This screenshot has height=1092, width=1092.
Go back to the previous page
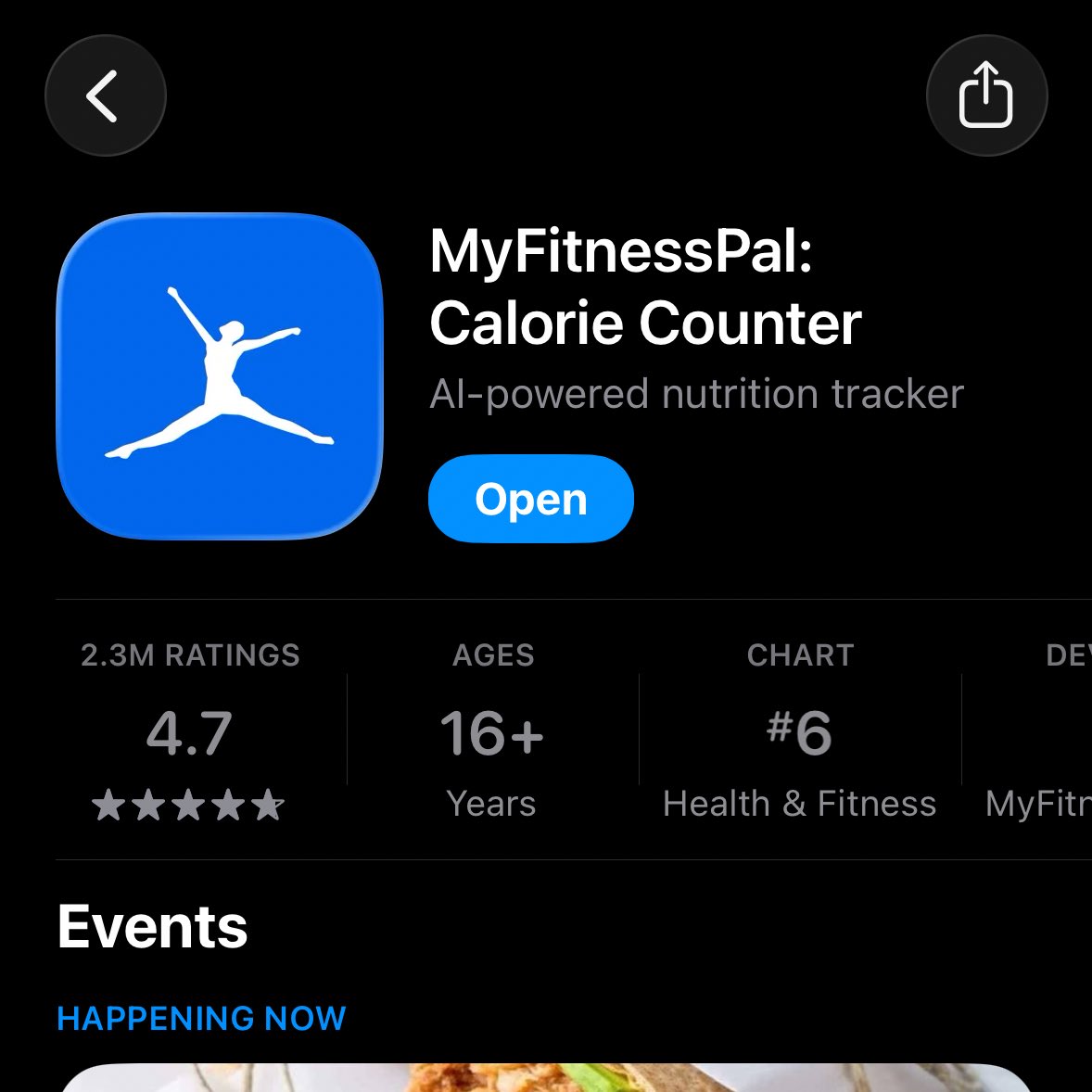tap(105, 95)
